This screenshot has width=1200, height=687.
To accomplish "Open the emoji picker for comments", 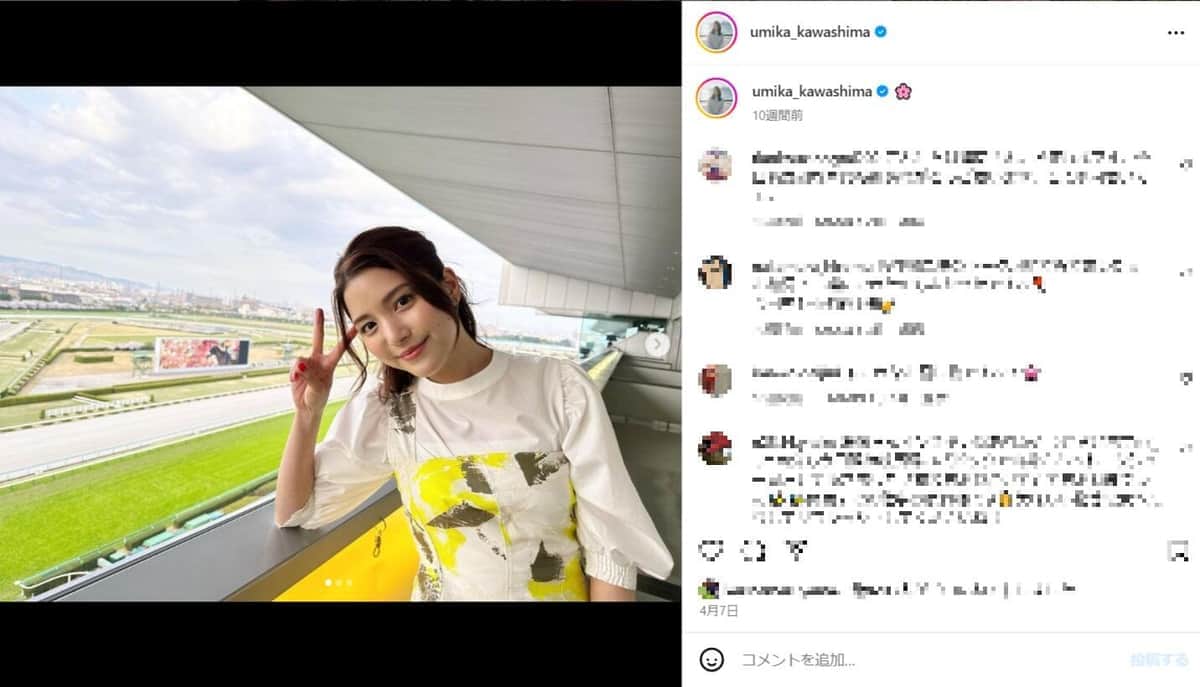I will pos(711,659).
